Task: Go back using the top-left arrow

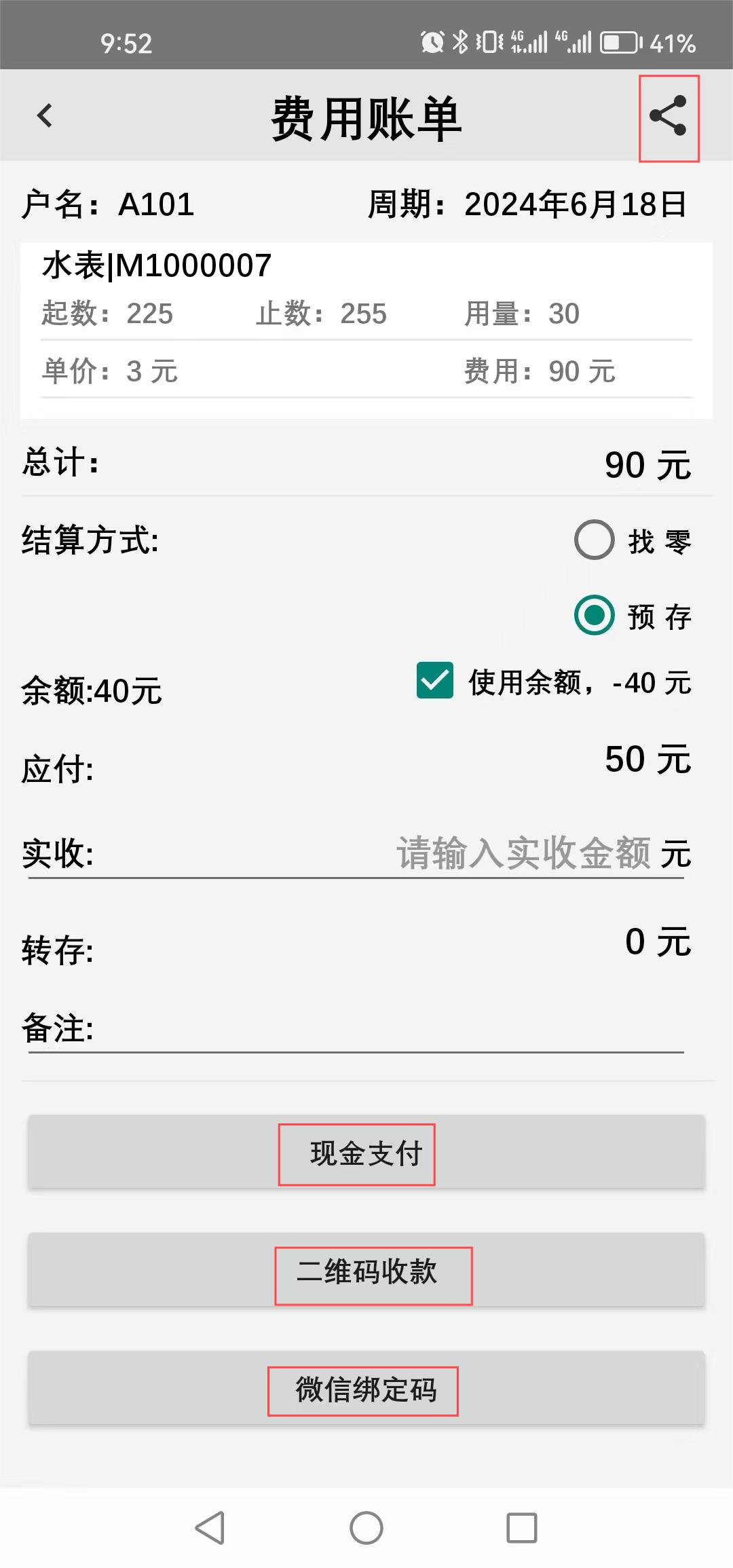Action: [x=45, y=115]
